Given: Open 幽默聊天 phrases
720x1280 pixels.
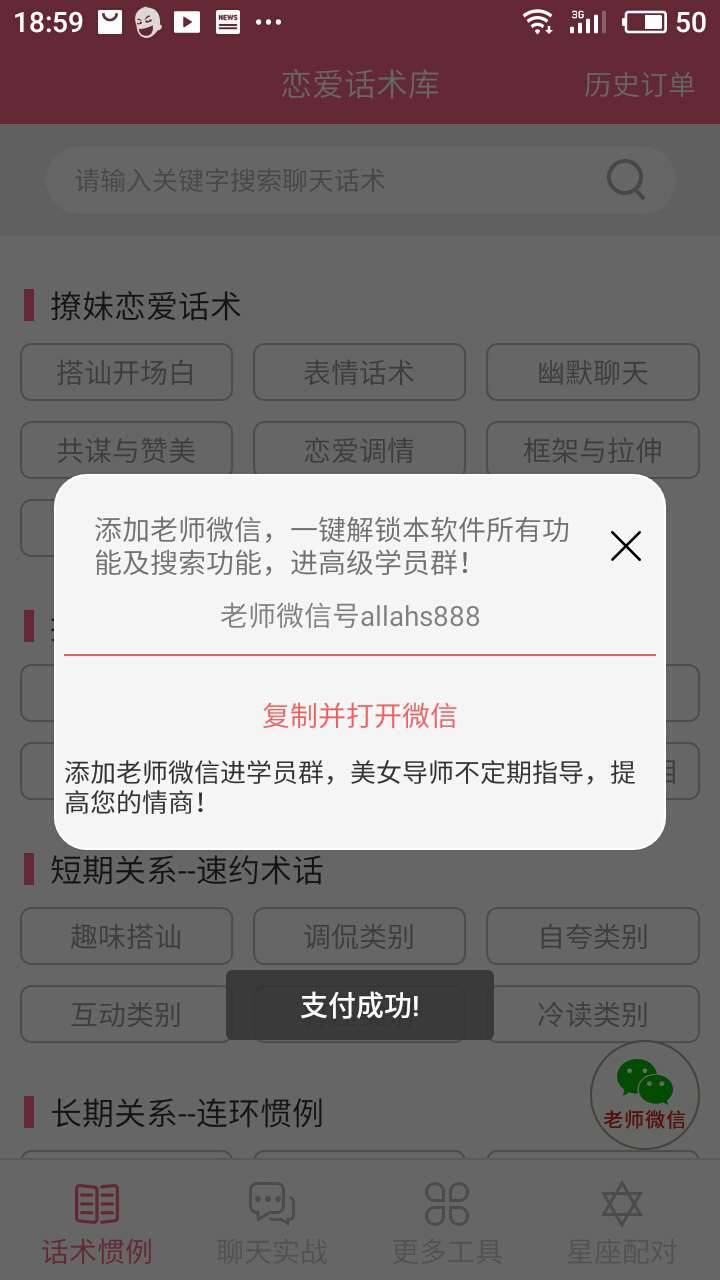Looking at the screenshot, I should [x=592, y=373].
